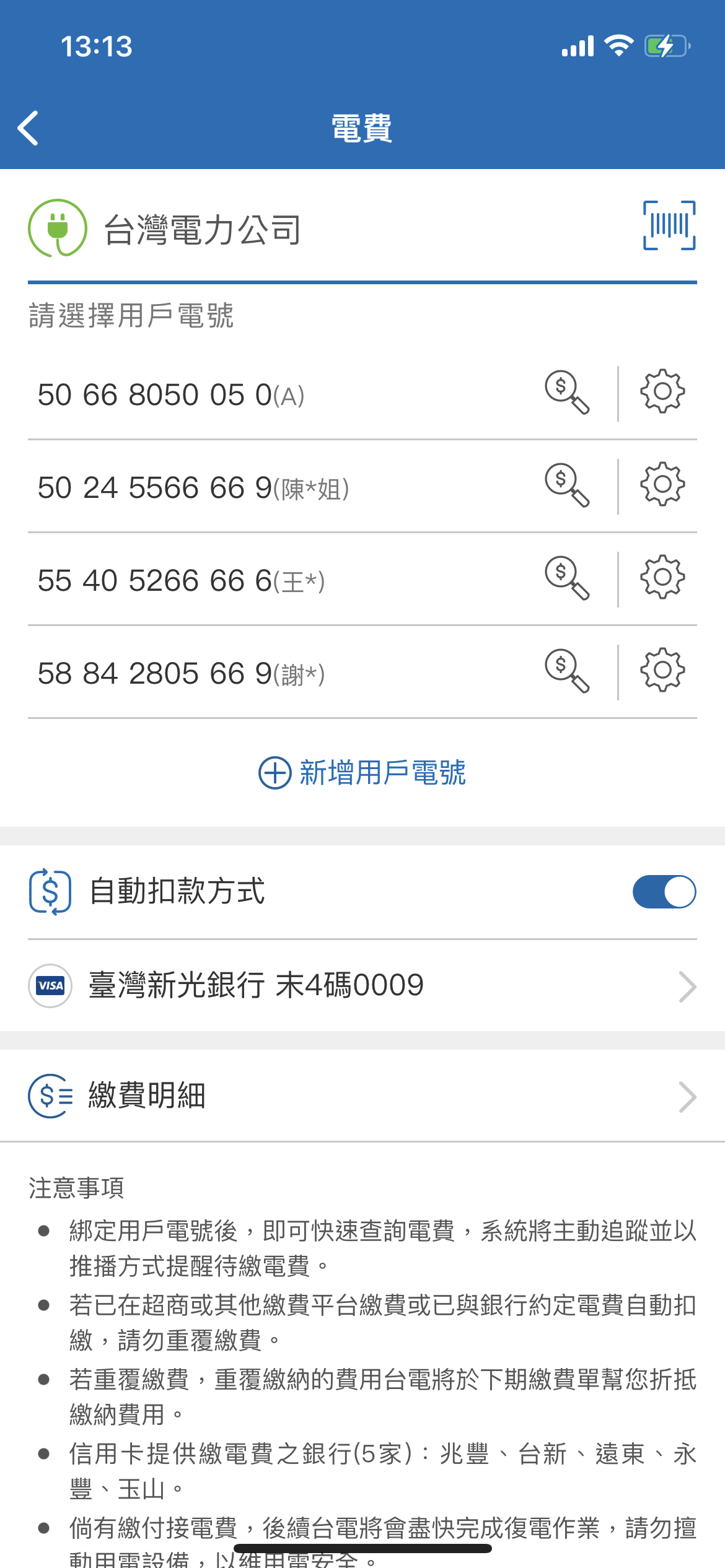Open settings gear for 55 40 5266 66 6
The width and height of the screenshot is (725, 1568).
tap(662, 577)
